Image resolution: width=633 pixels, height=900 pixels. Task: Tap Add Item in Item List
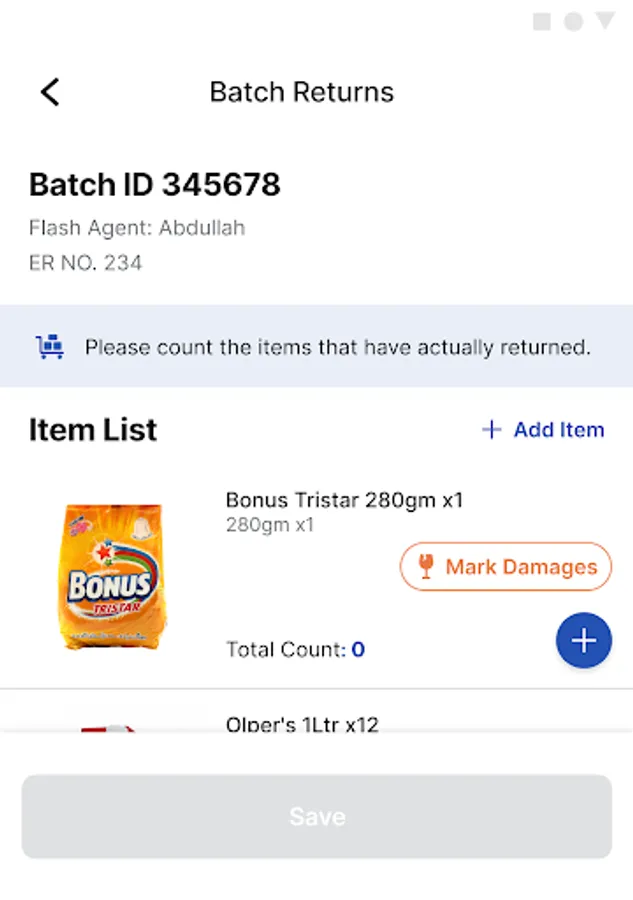coord(543,429)
